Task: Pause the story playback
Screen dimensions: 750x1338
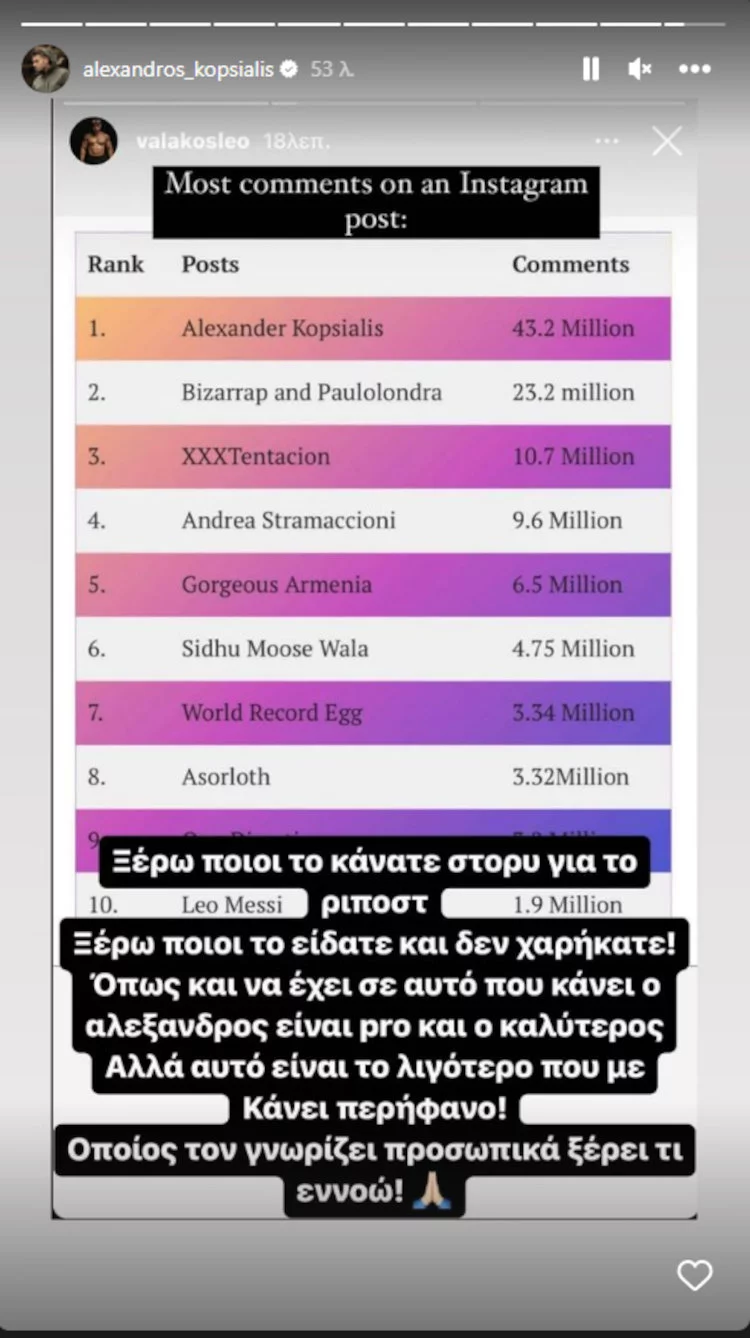Action: pyautogui.click(x=591, y=69)
